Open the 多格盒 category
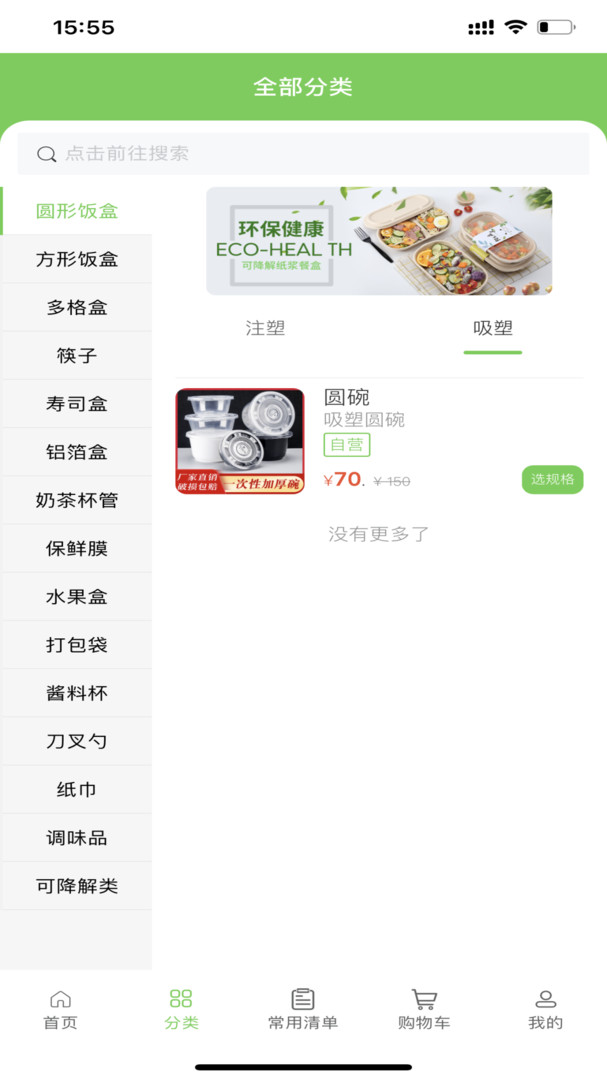 [77, 308]
